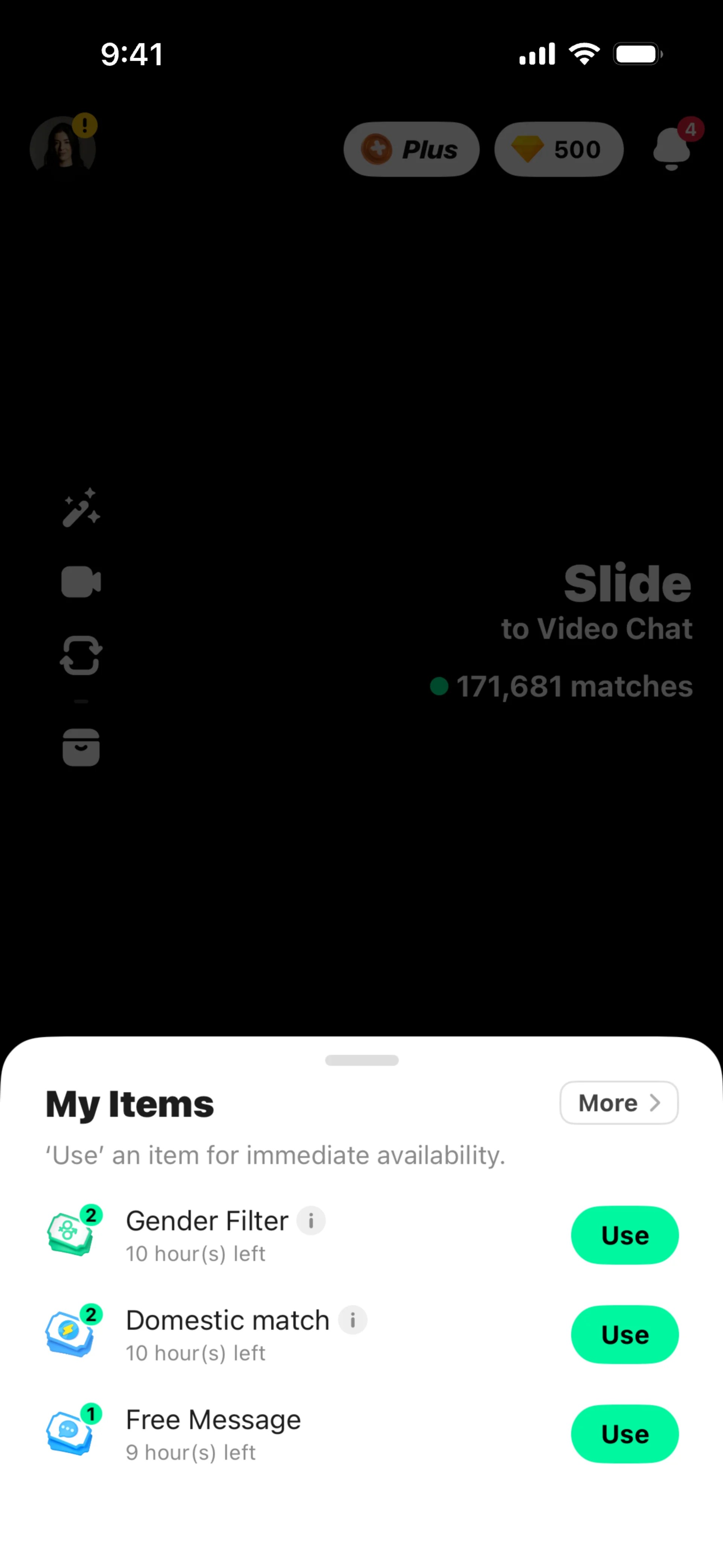
Task: Tap the video camera icon
Action: click(81, 582)
